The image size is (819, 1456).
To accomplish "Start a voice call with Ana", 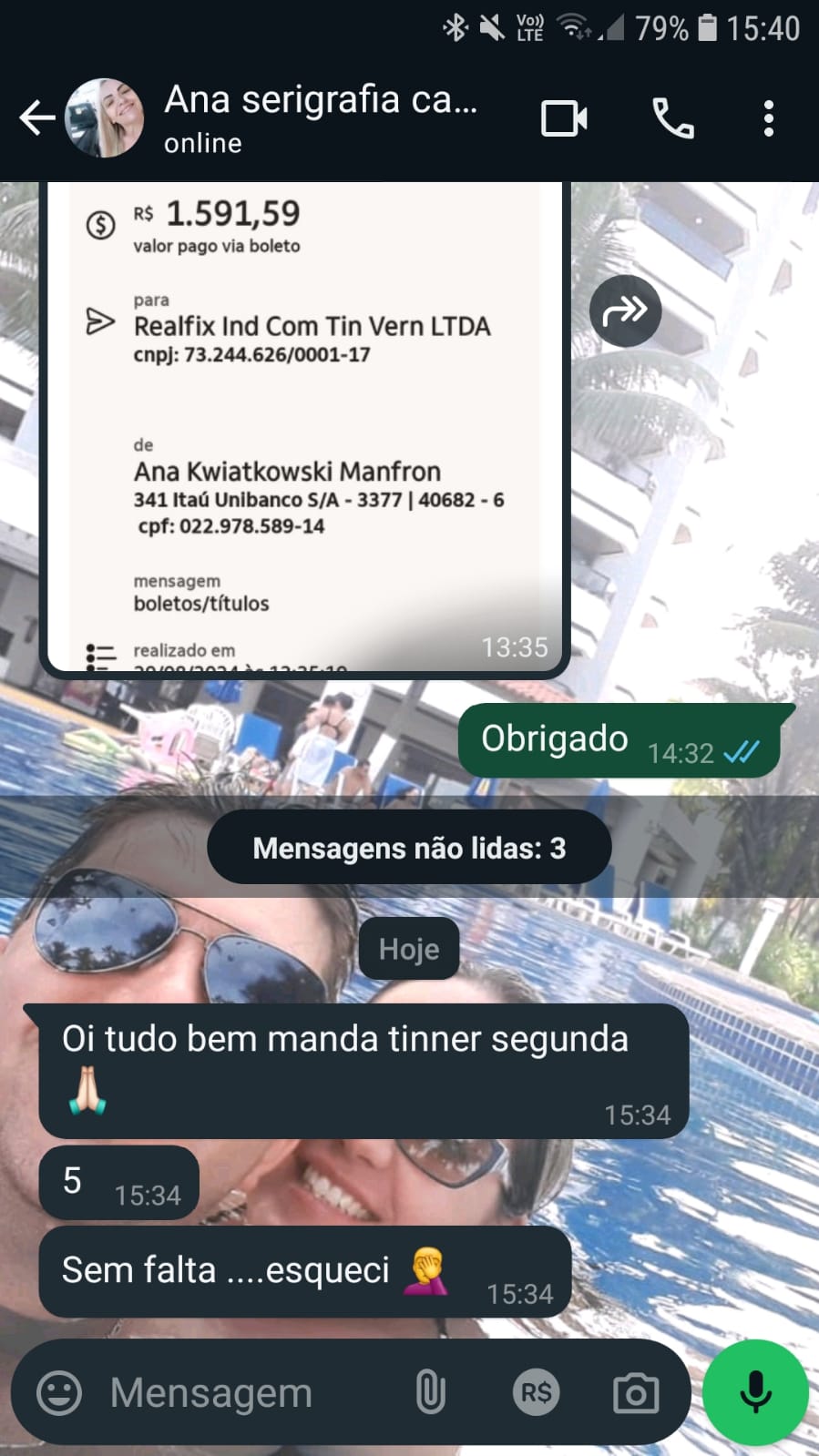I will pos(673,118).
